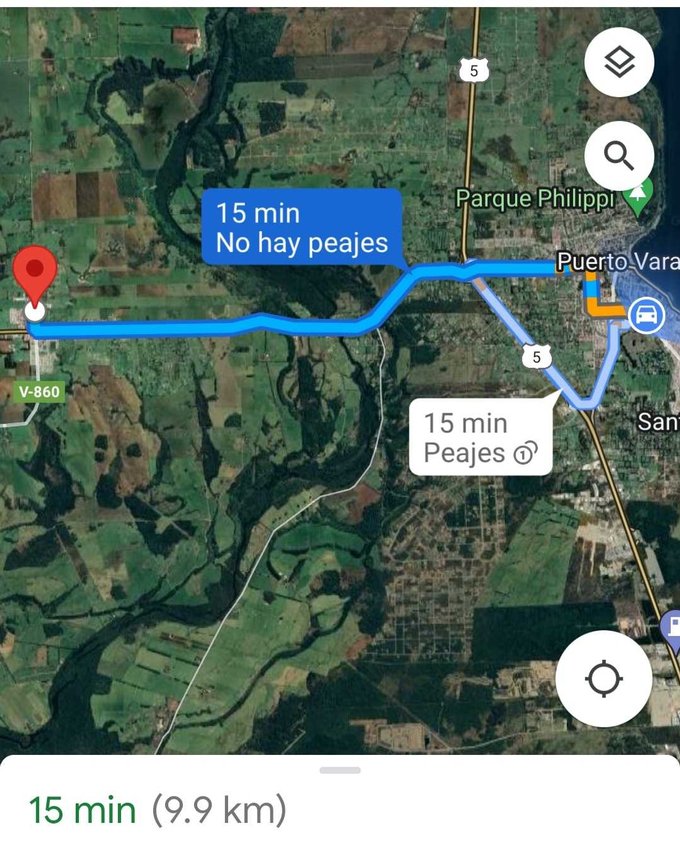Center map on my location

604,680
